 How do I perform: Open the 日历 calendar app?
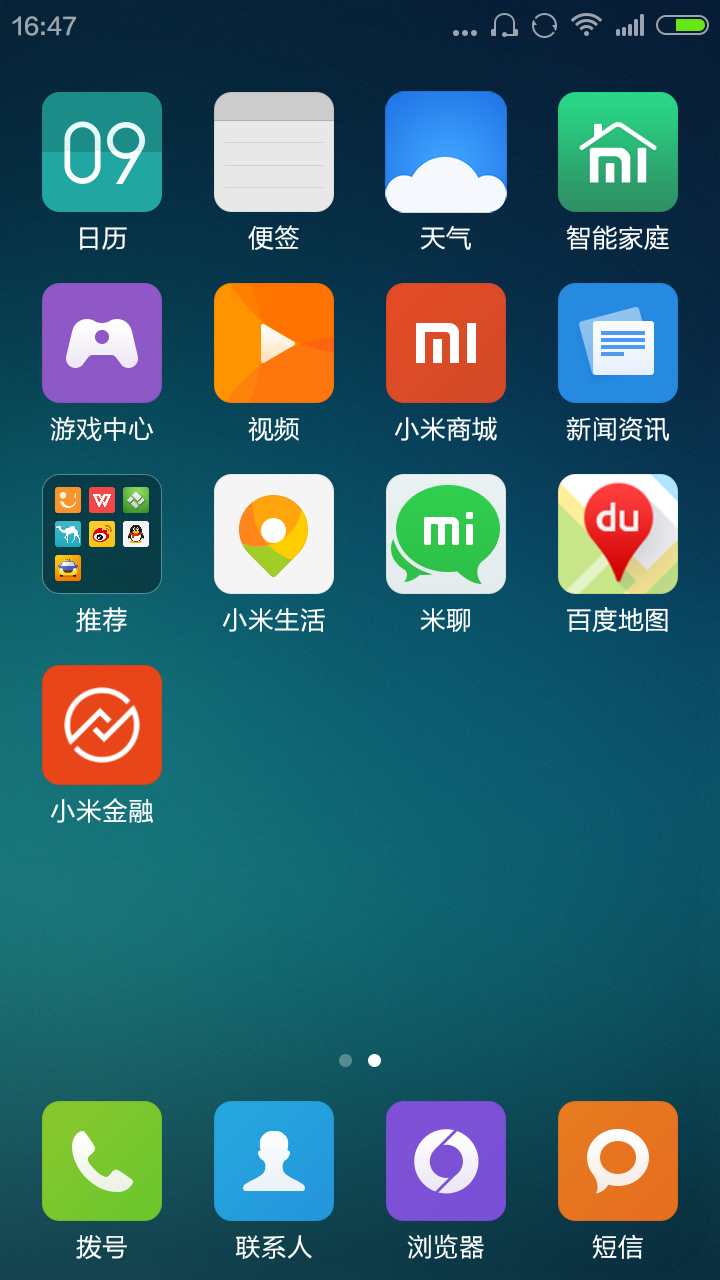[102, 152]
